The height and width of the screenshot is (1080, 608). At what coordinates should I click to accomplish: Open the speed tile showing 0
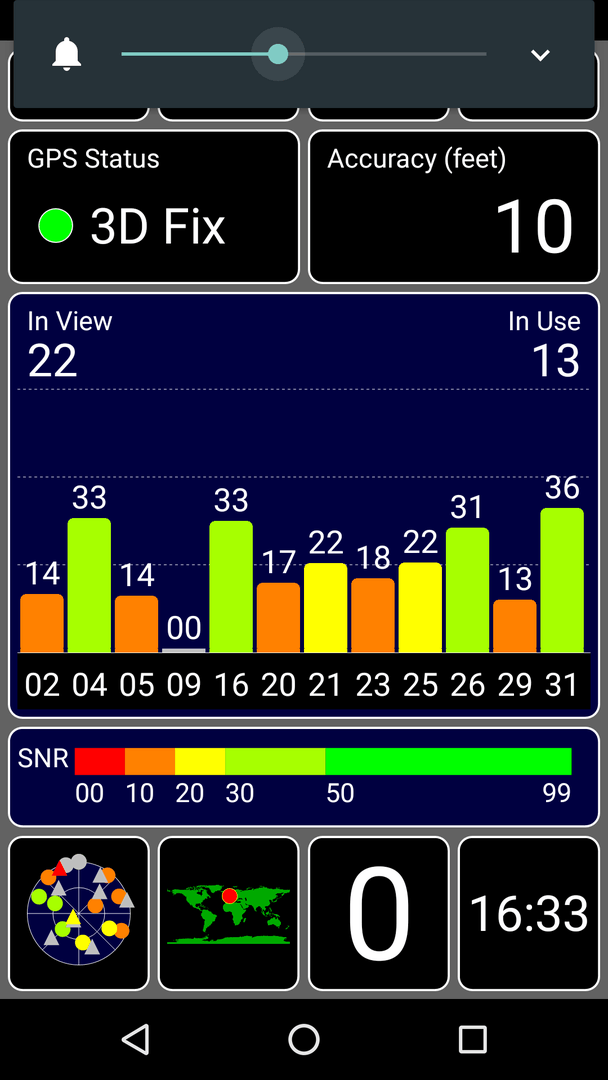[x=379, y=913]
